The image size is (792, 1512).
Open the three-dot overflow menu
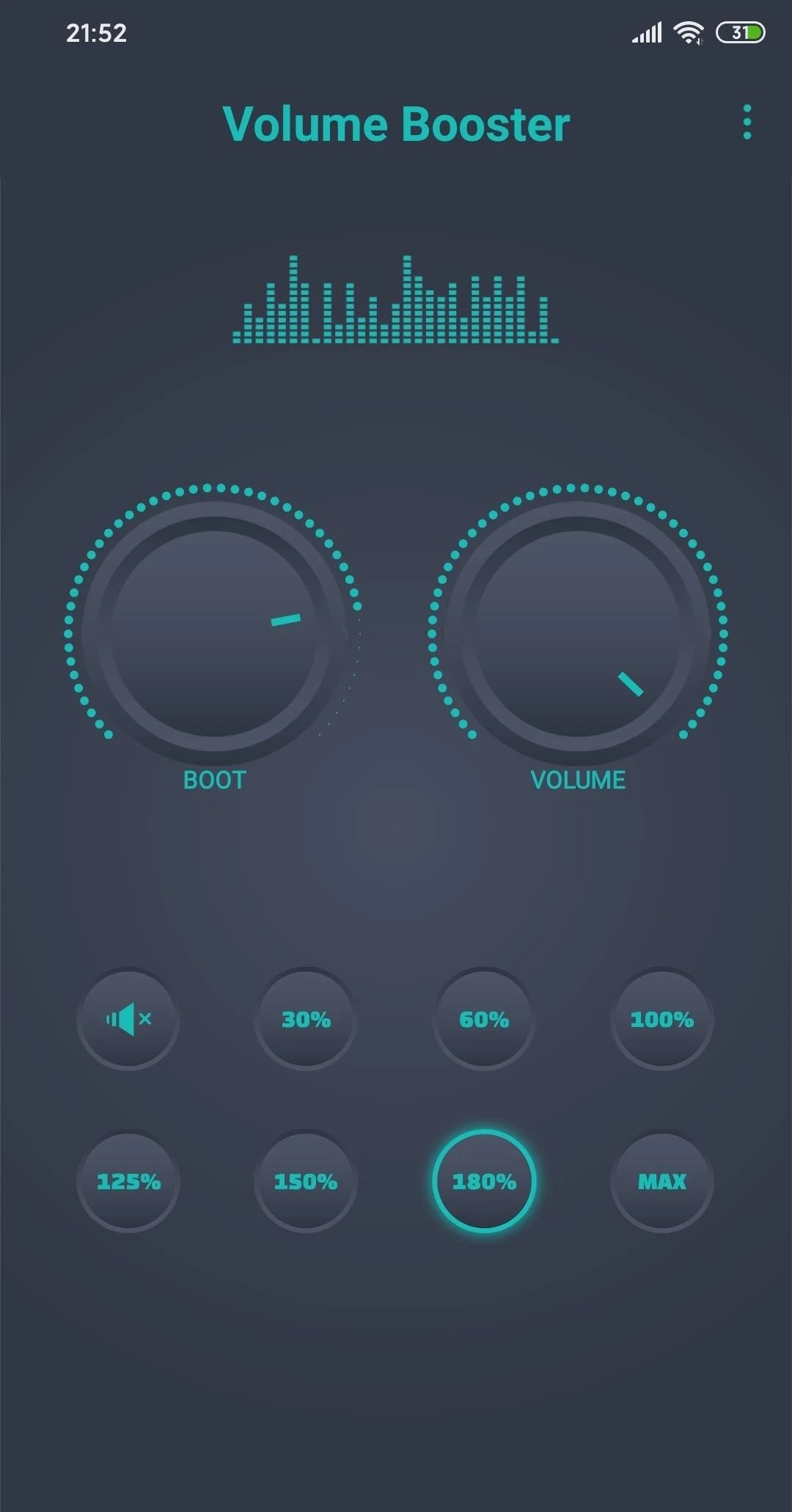[747, 122]
